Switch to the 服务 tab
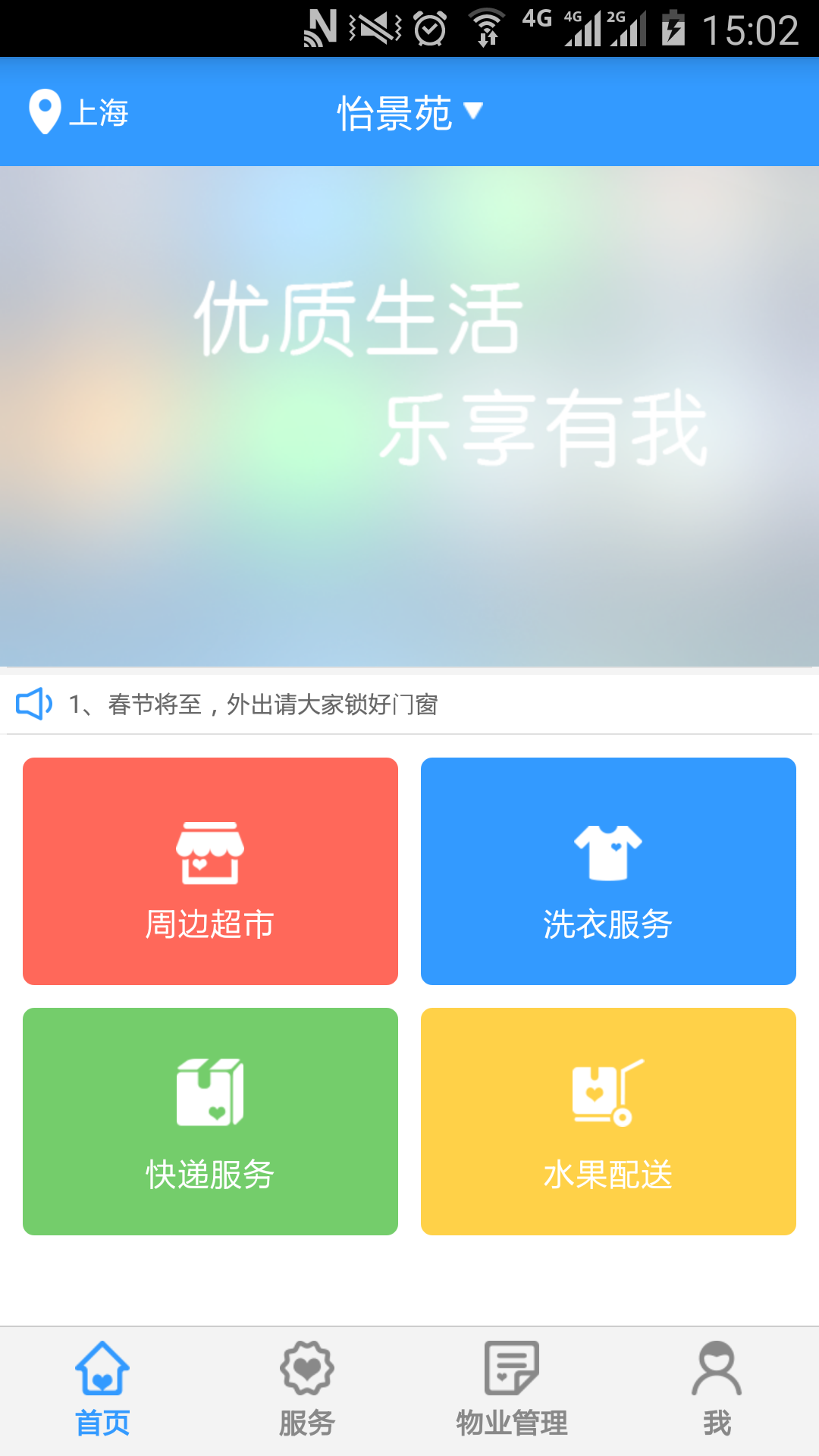Screen dimensions: 819x1456 coord(307,1391)
